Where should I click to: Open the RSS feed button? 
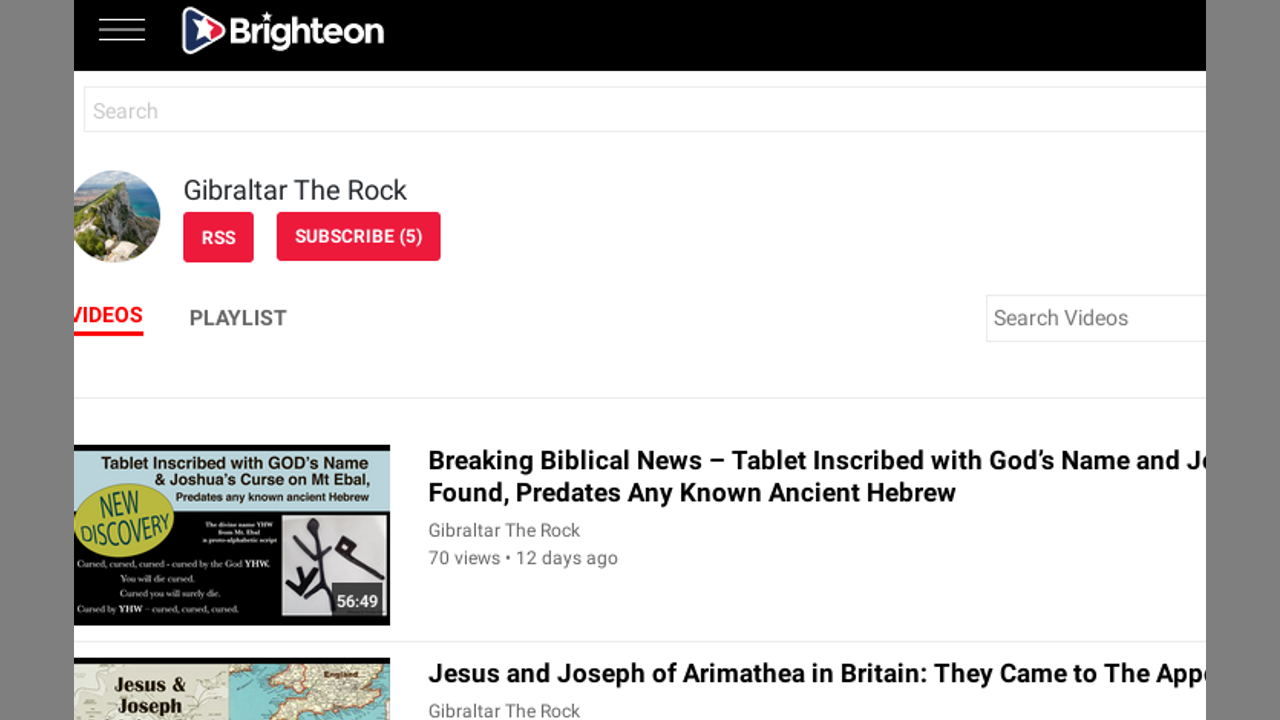pos(218,237)
